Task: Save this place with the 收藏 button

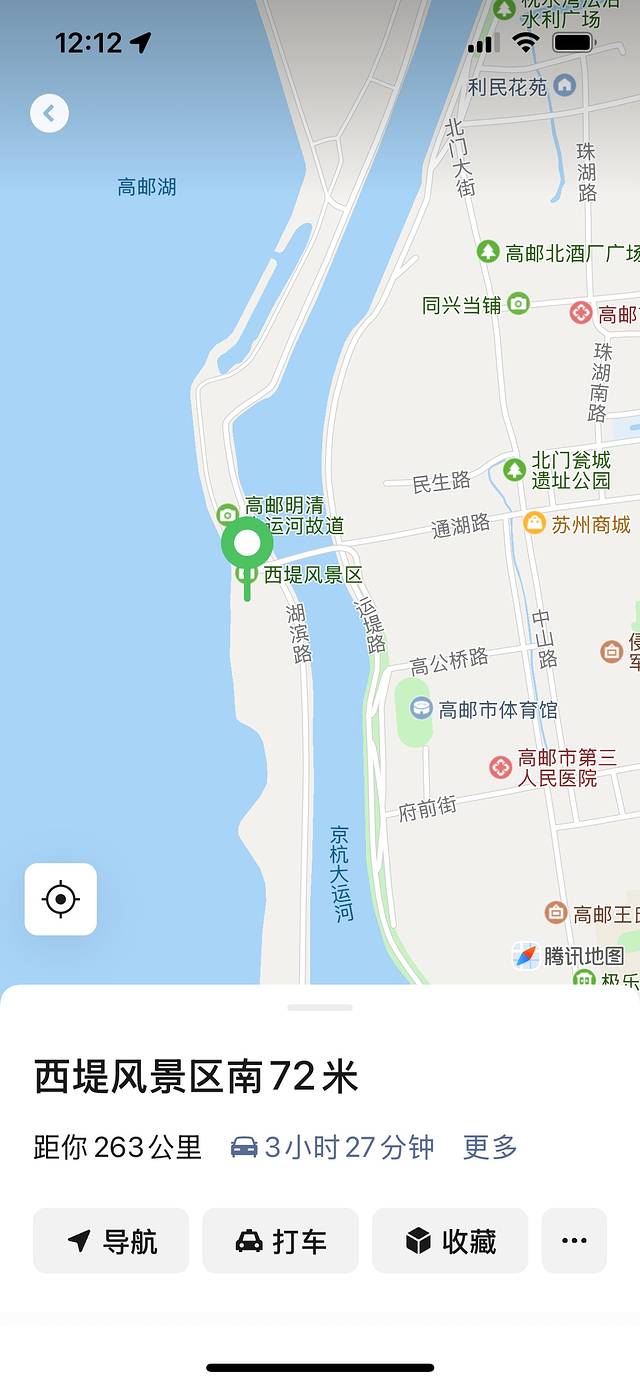Action: (450, 1241)
